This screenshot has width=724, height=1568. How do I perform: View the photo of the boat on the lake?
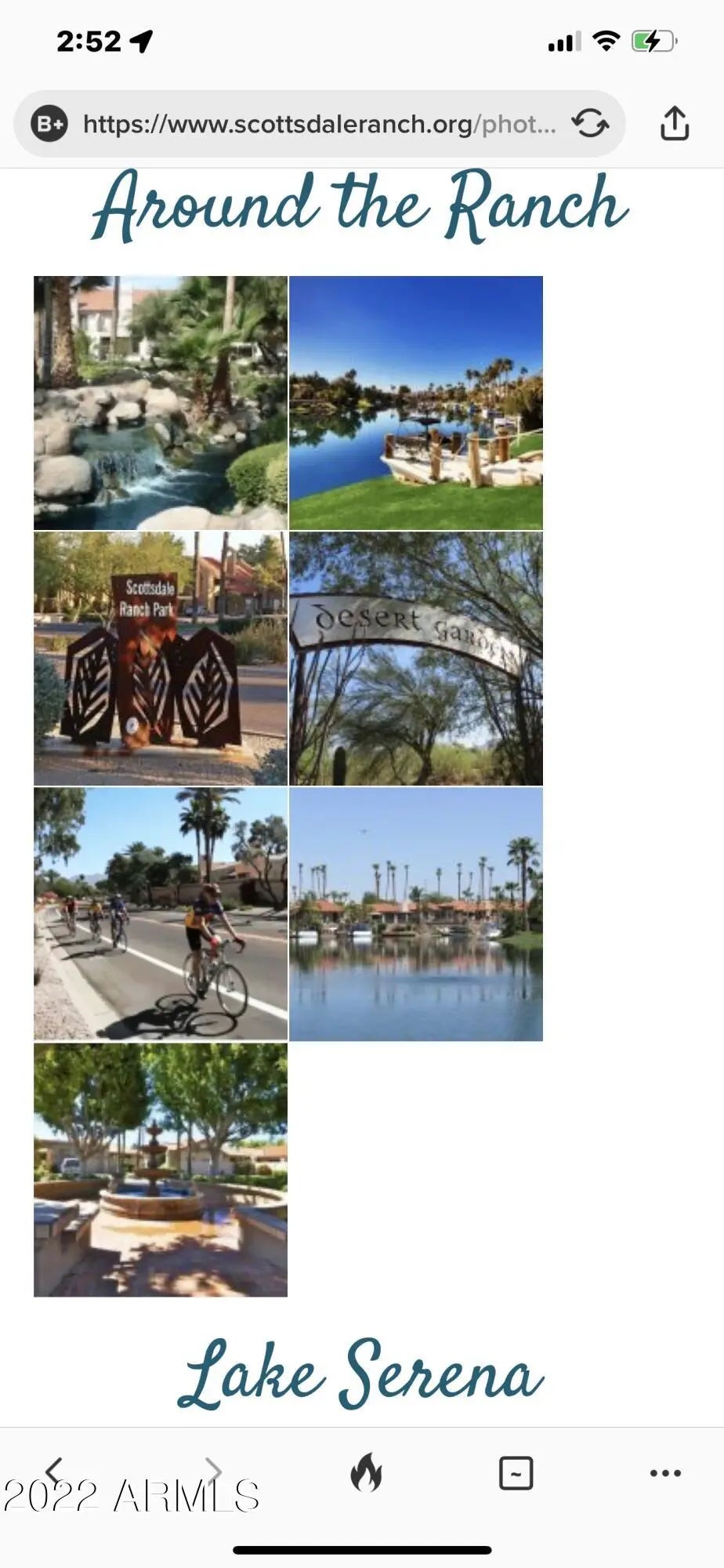[x=416, y=402]
